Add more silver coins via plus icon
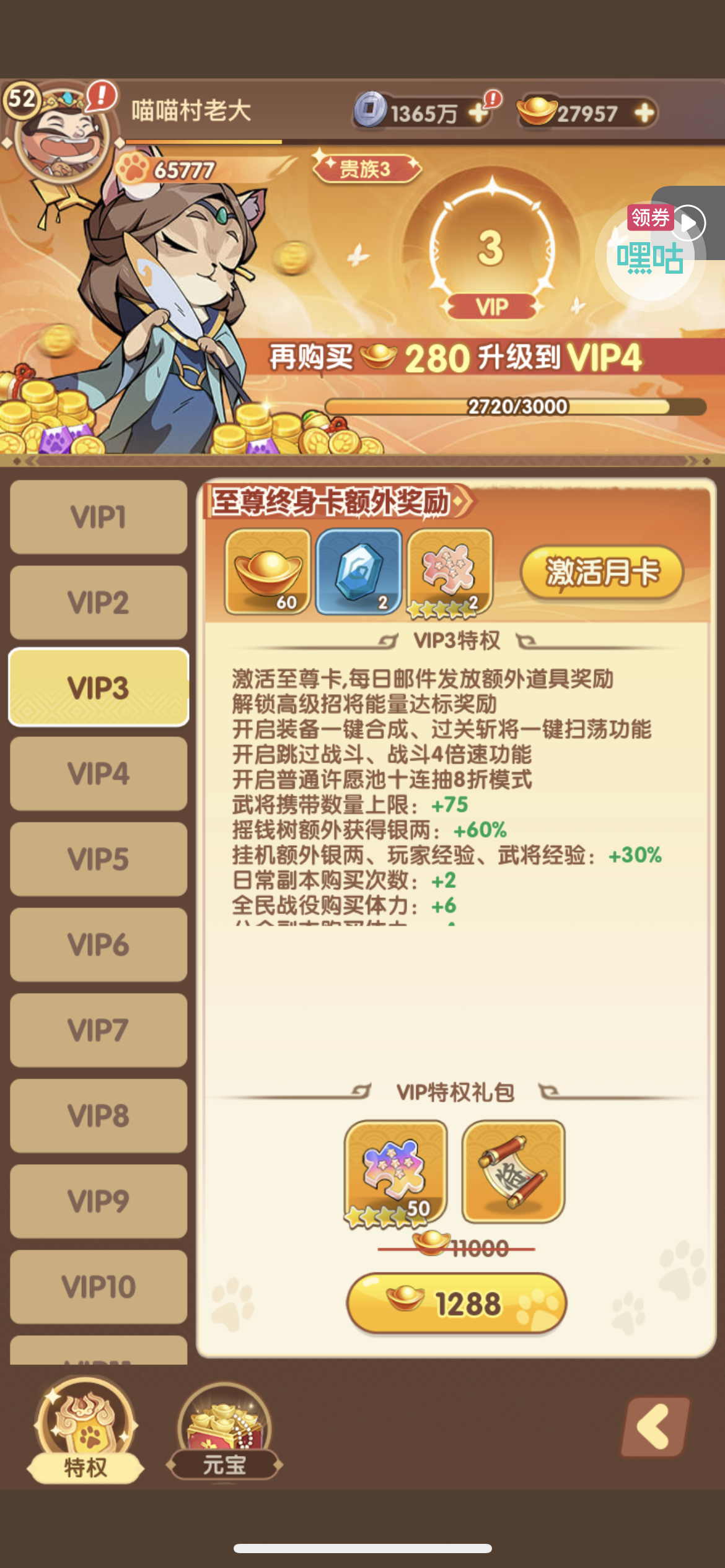 478,113
